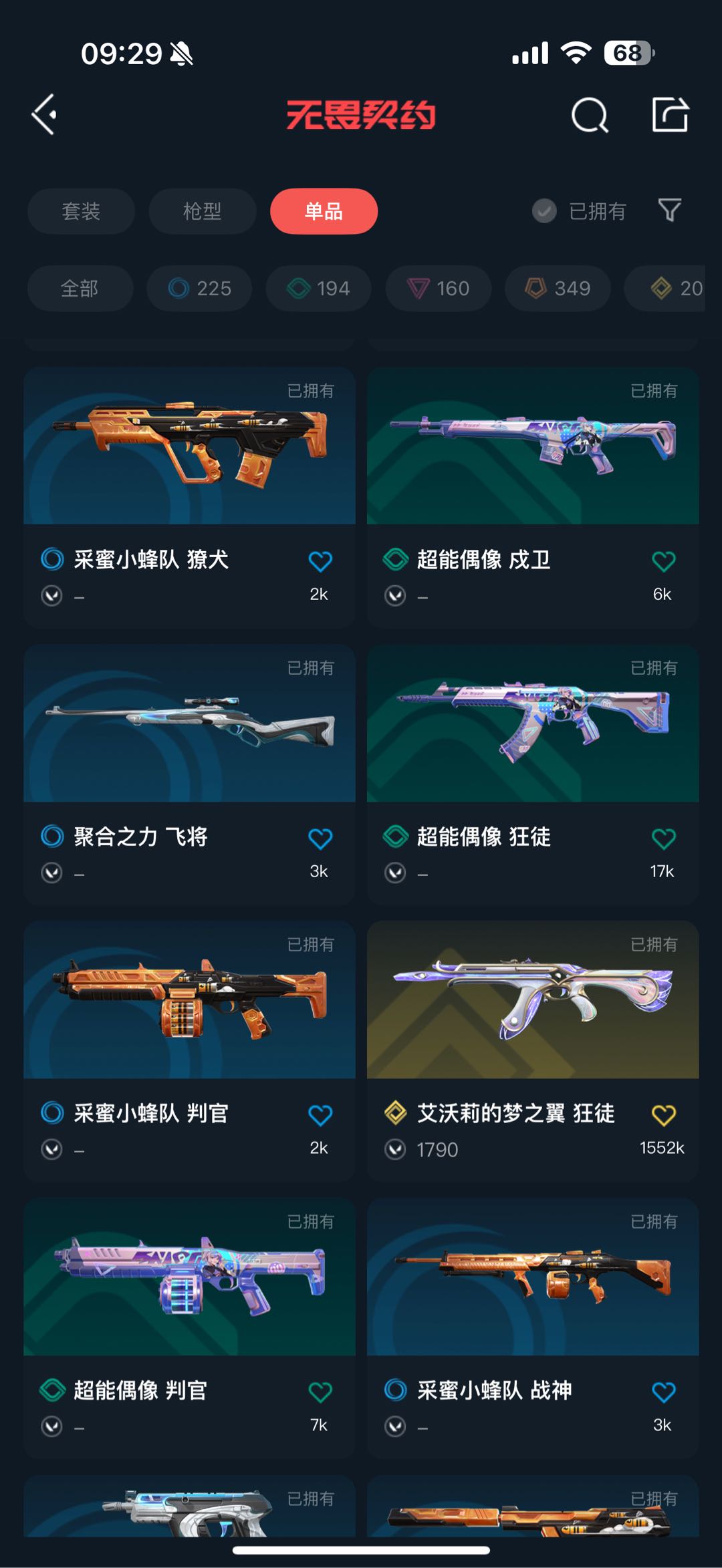Toggle the 已拥有 owned-only checkbox
Screen dimensions: 722x1568
(544, 211)
